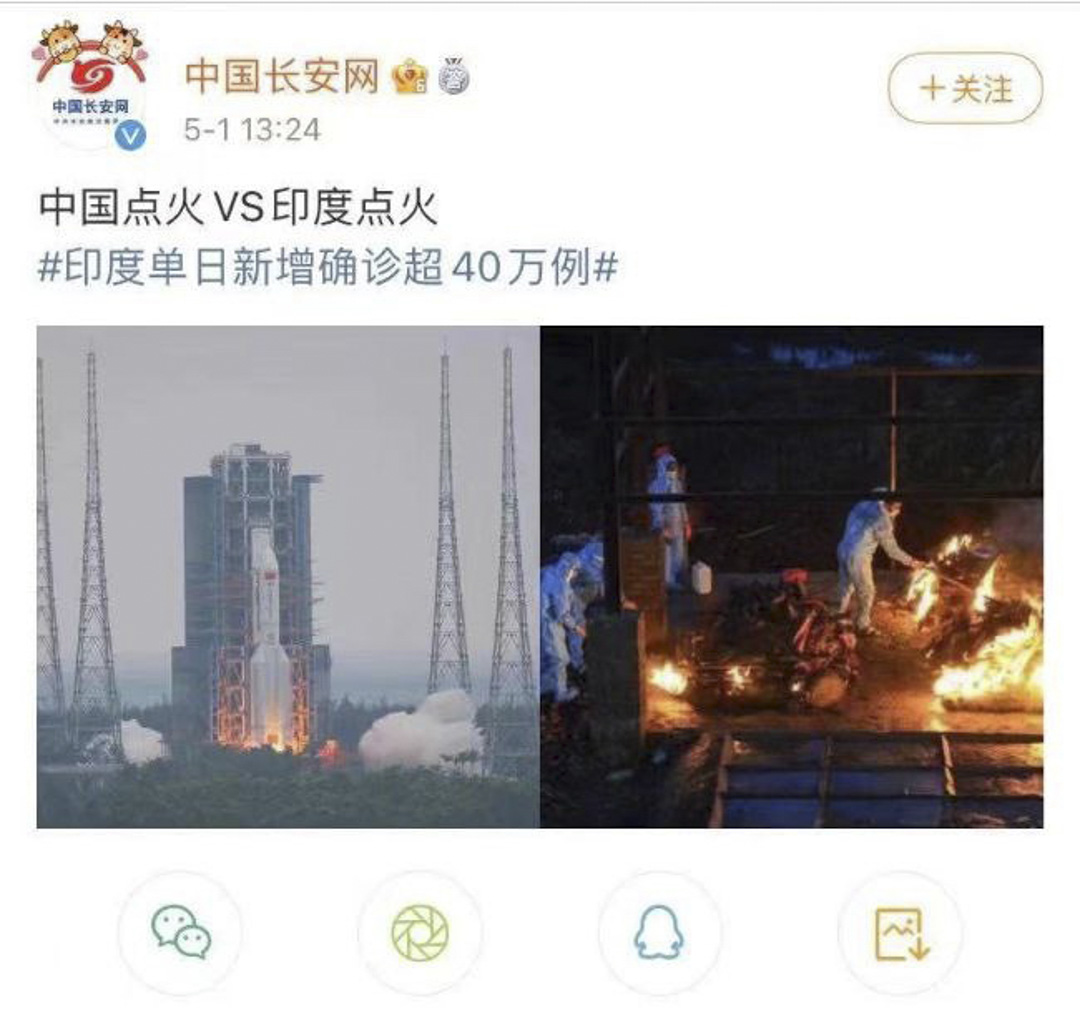Share to WeChat Moments
Viewport: 1080px width, 1028px height.
tap(420, 932)
